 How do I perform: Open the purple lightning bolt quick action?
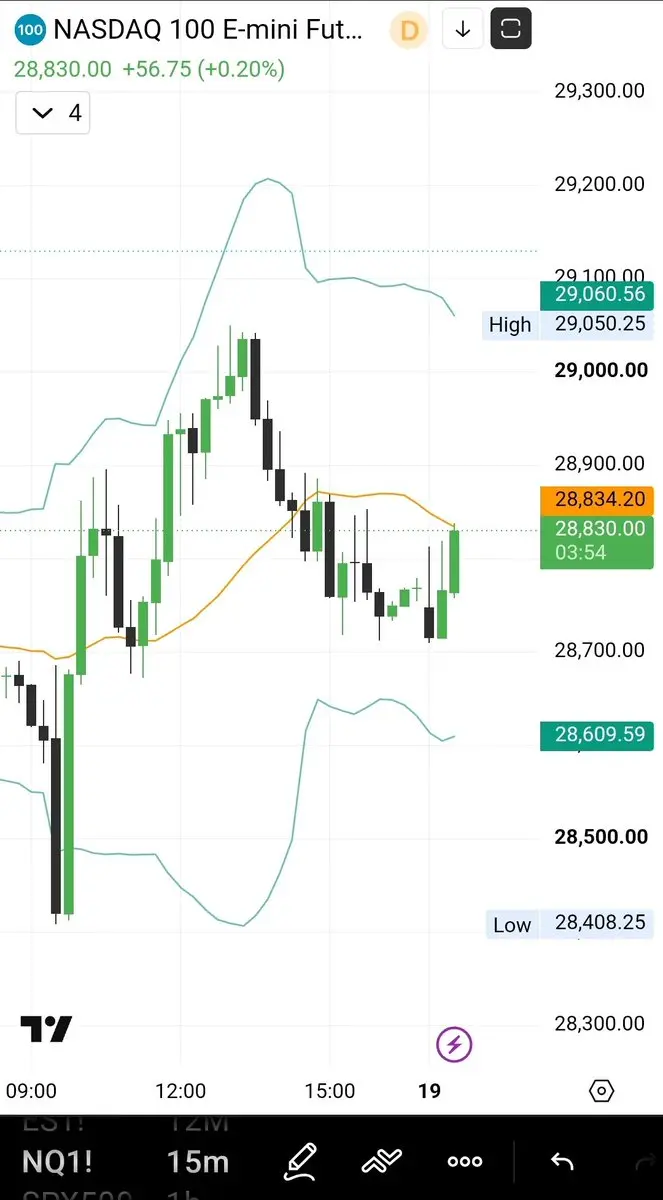[x=455, y=1045]
